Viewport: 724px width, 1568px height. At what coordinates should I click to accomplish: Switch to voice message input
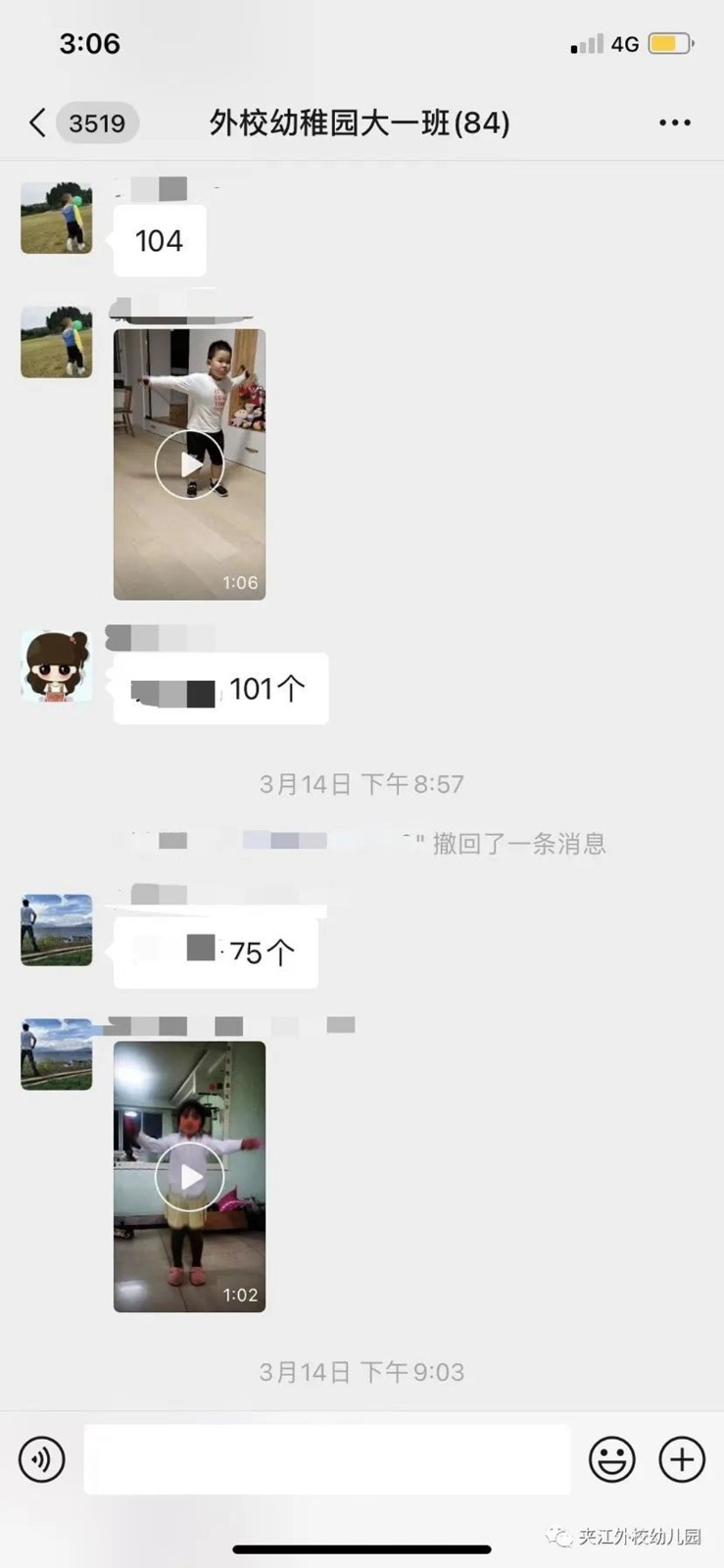pos(42,1459)
